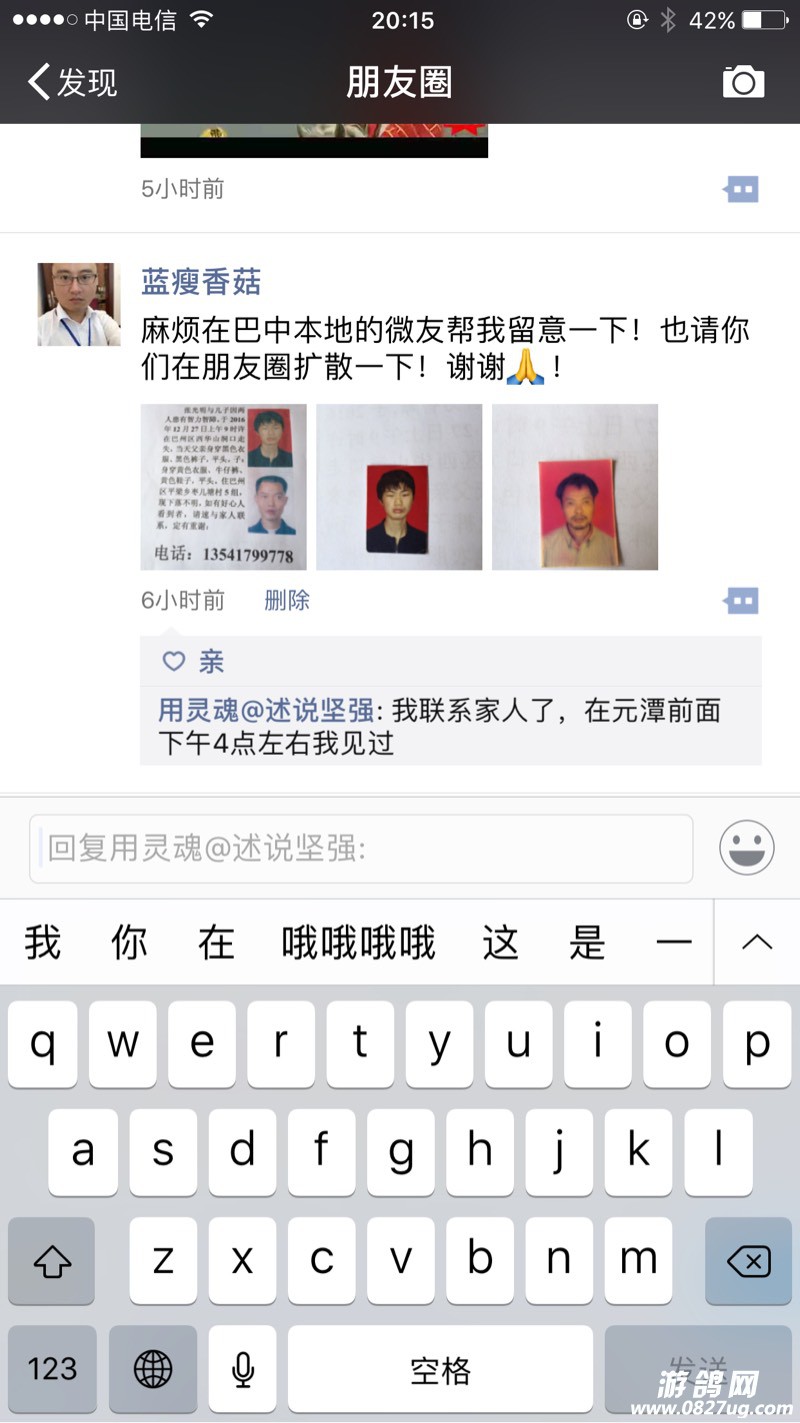Choose the candidate word 这
Screen dimensions: 800x1423
(x=500, y=943)
